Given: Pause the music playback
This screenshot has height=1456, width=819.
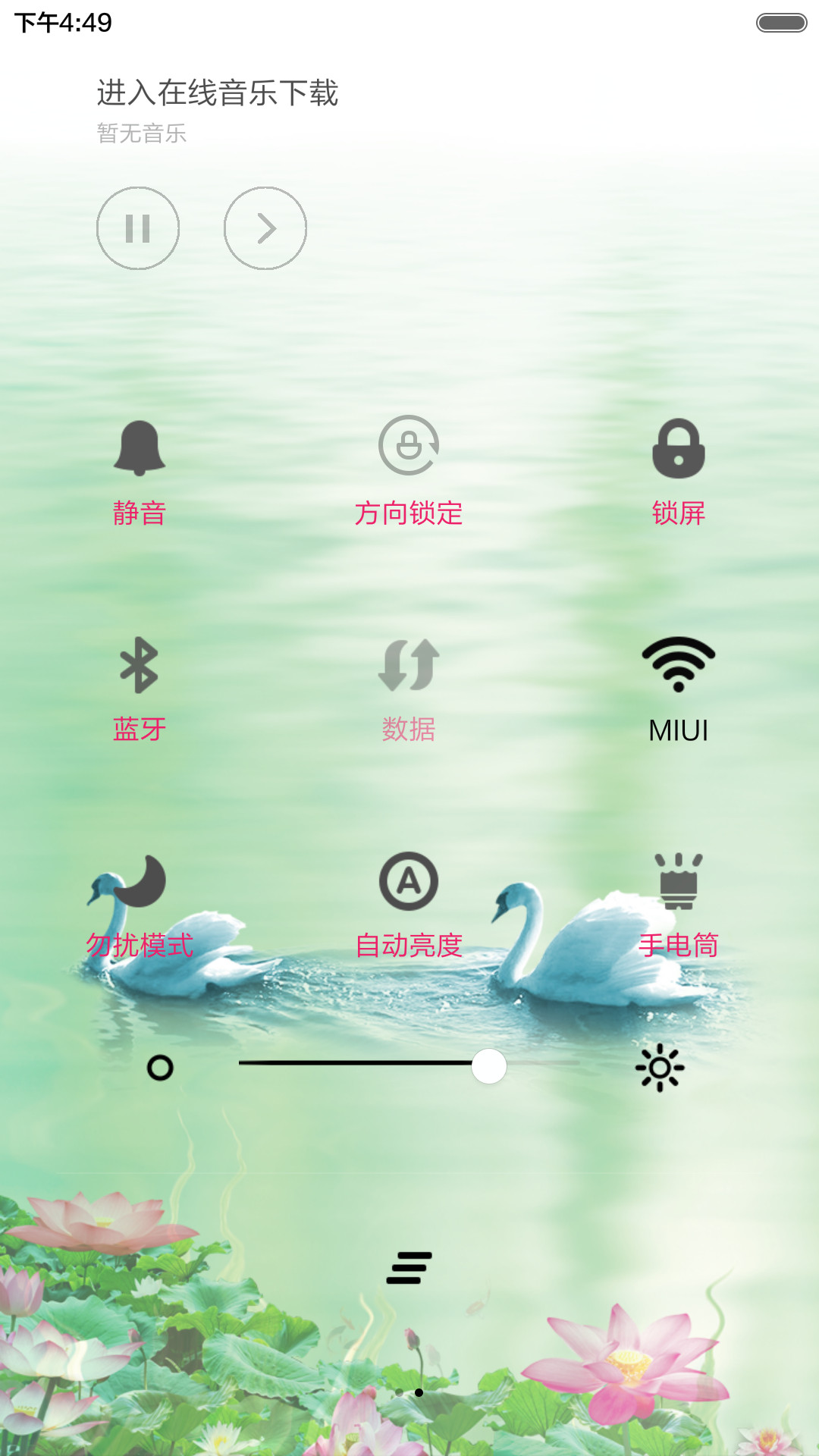Looking at the screenshot, I should click(x=138, y=228).
